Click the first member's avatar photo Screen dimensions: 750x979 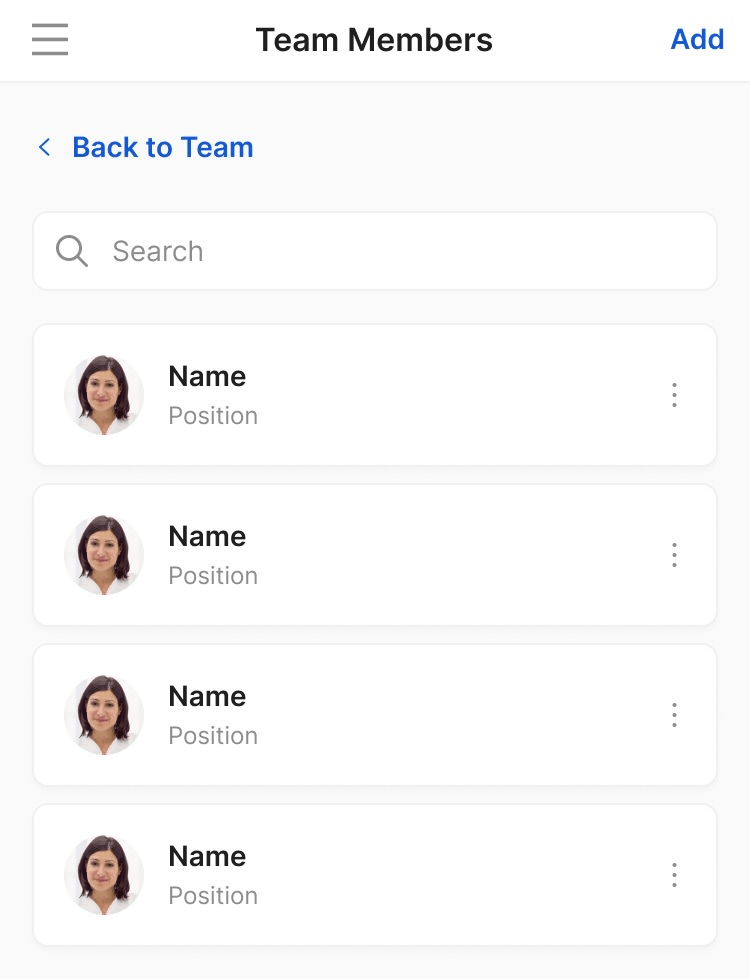point(104,394)
